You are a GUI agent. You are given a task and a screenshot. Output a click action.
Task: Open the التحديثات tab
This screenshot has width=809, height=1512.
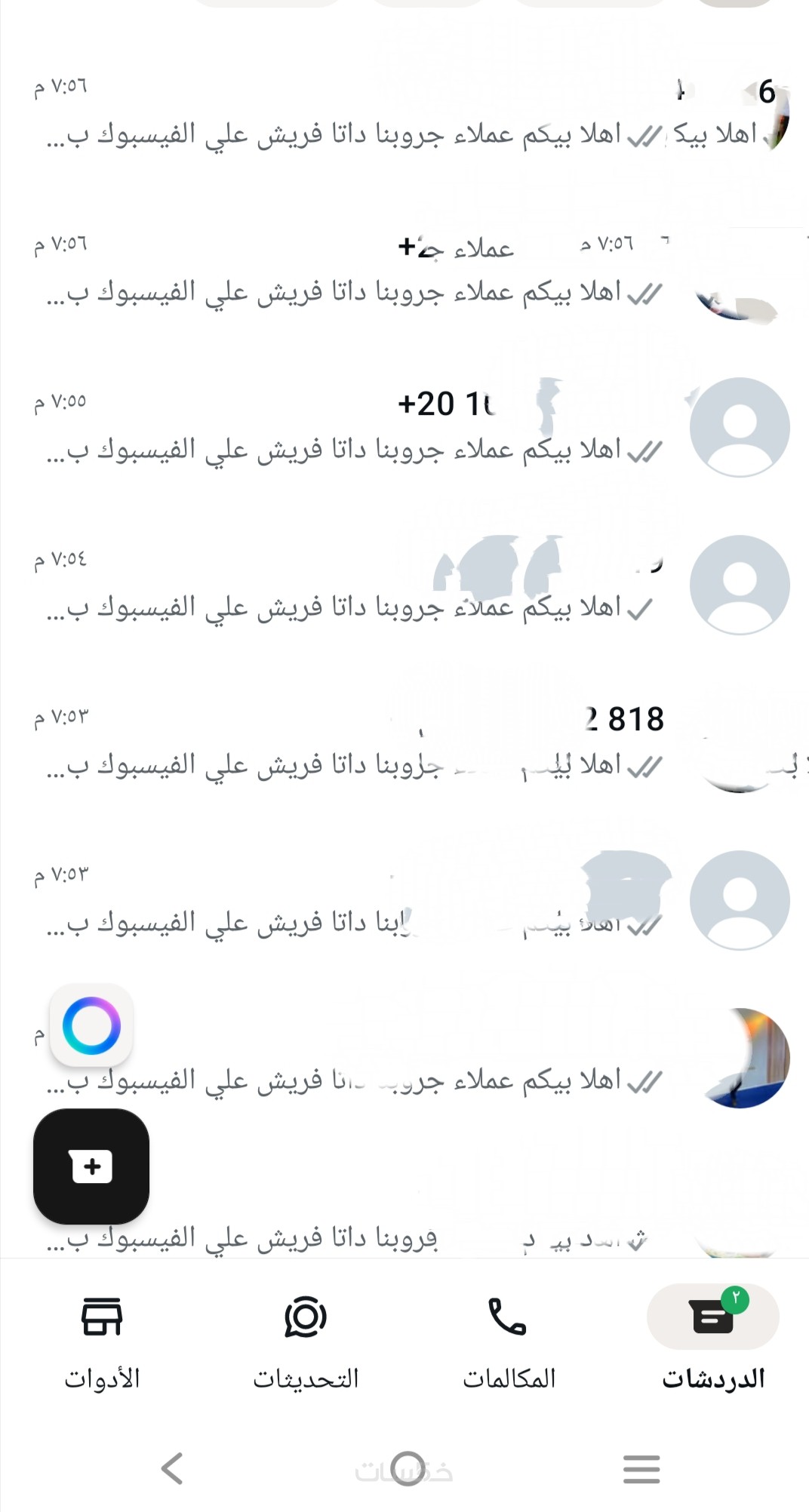point(306,1341)
